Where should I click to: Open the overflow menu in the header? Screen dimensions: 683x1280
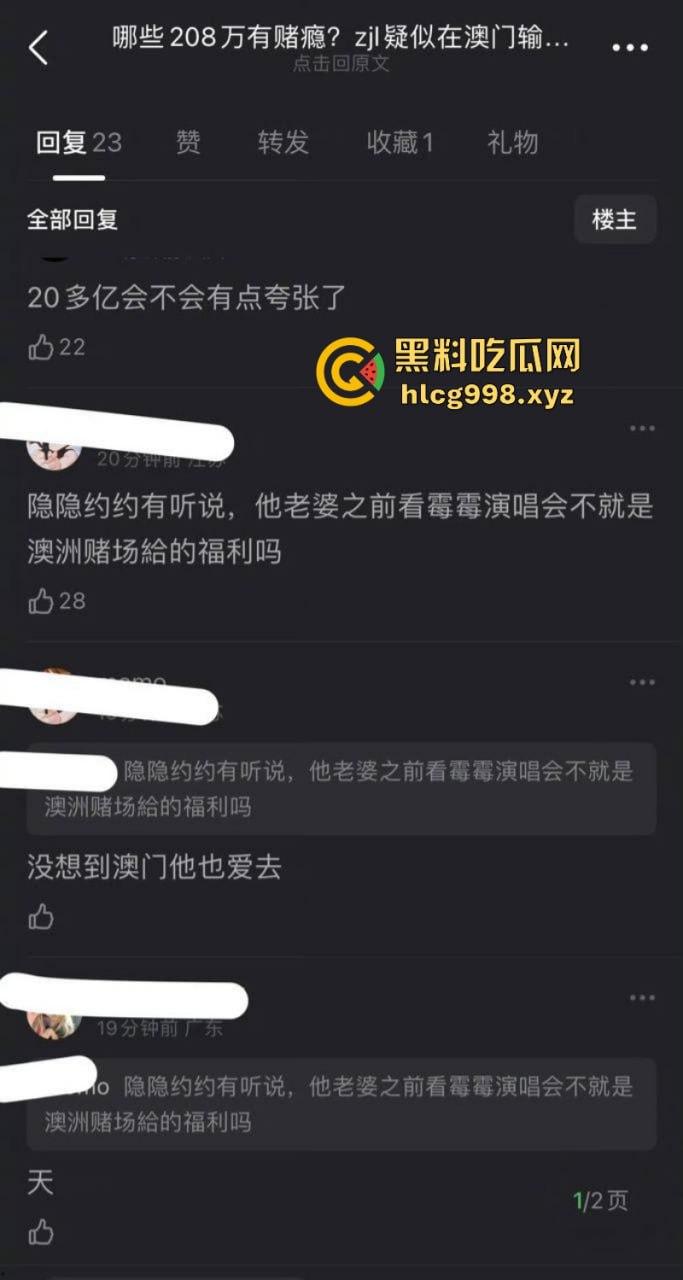(629, 47)
